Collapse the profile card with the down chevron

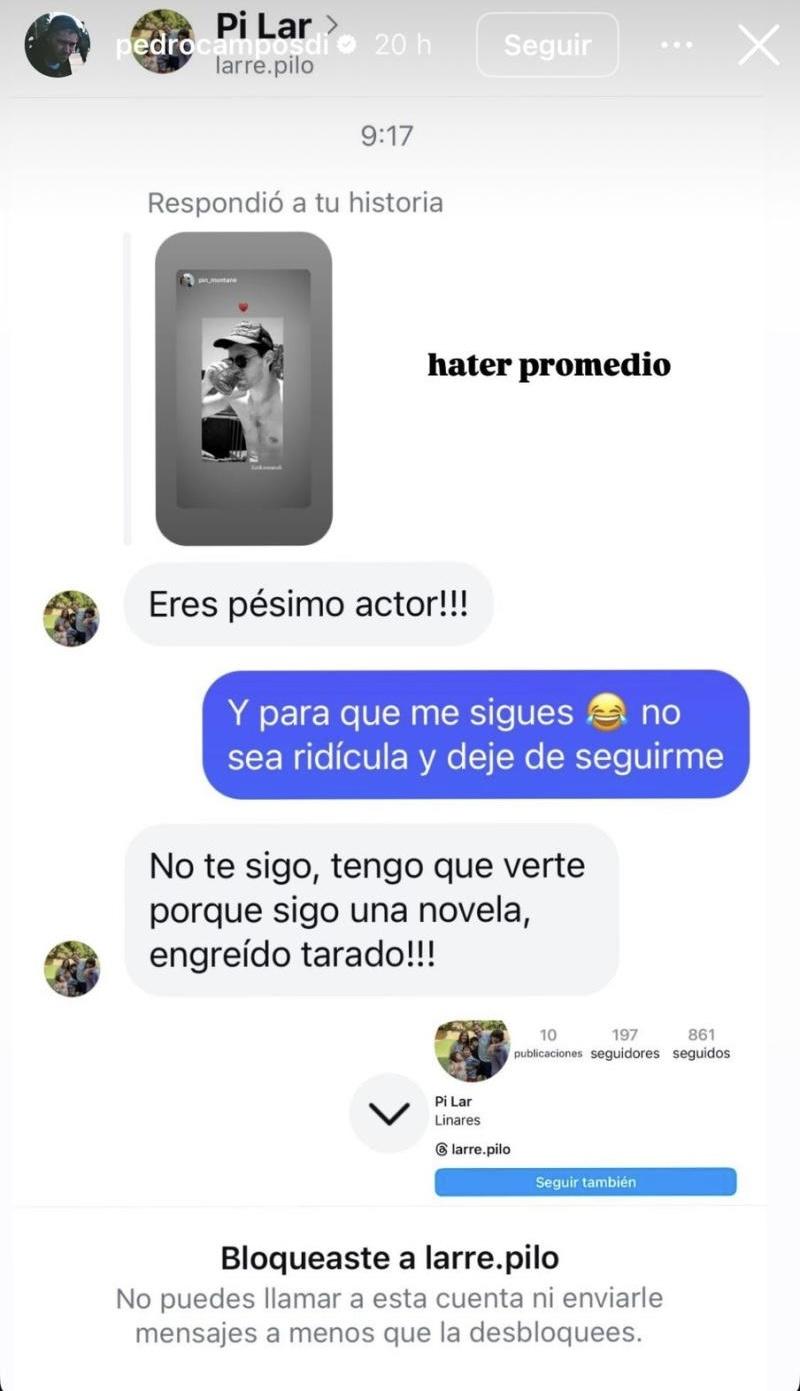pyautogui.click(x=390, y=1113)
